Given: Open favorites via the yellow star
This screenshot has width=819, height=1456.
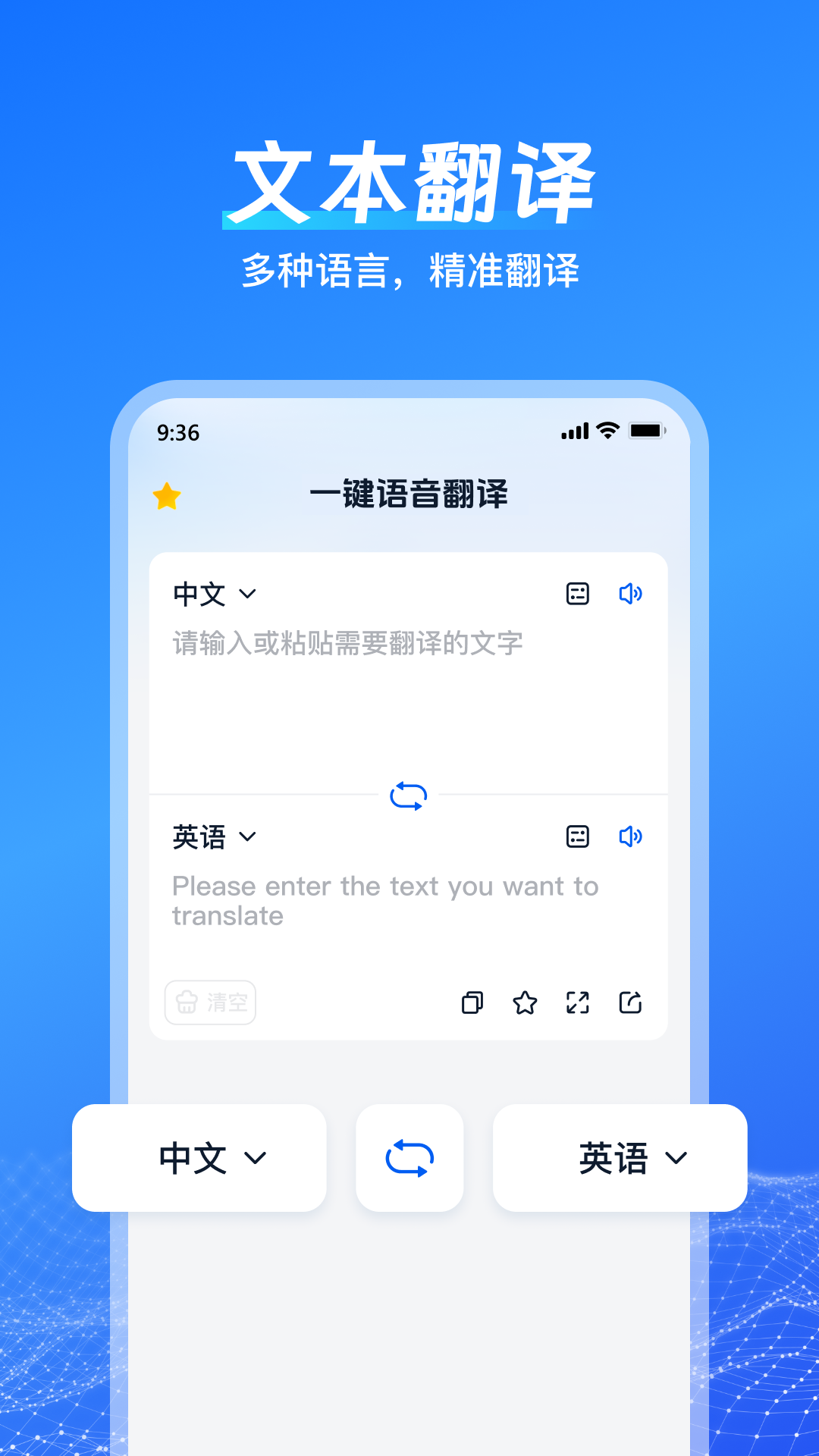Looking at the screenshot, I should [x=166, y=497].
